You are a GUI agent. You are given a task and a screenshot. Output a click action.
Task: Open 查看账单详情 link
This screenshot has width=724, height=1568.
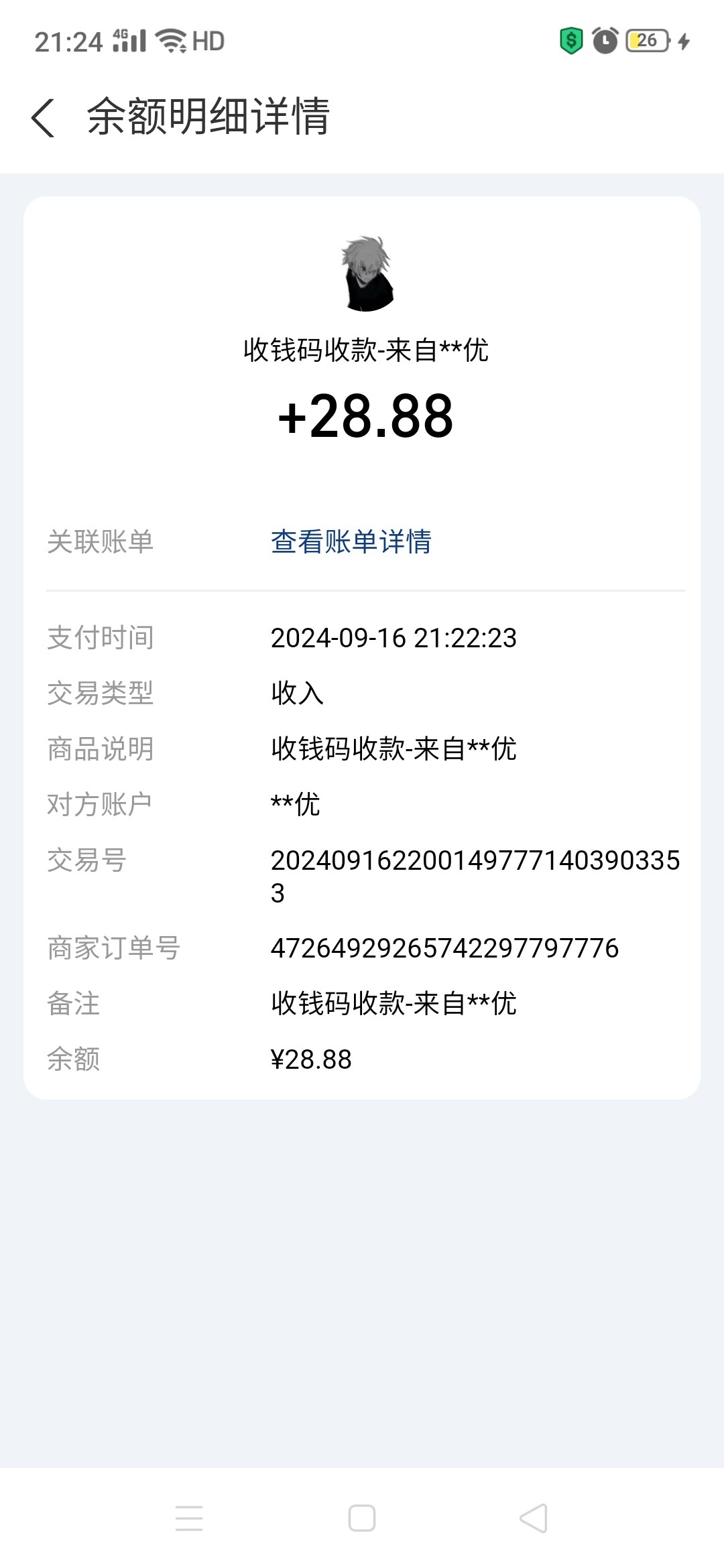(x=351, y=541)
